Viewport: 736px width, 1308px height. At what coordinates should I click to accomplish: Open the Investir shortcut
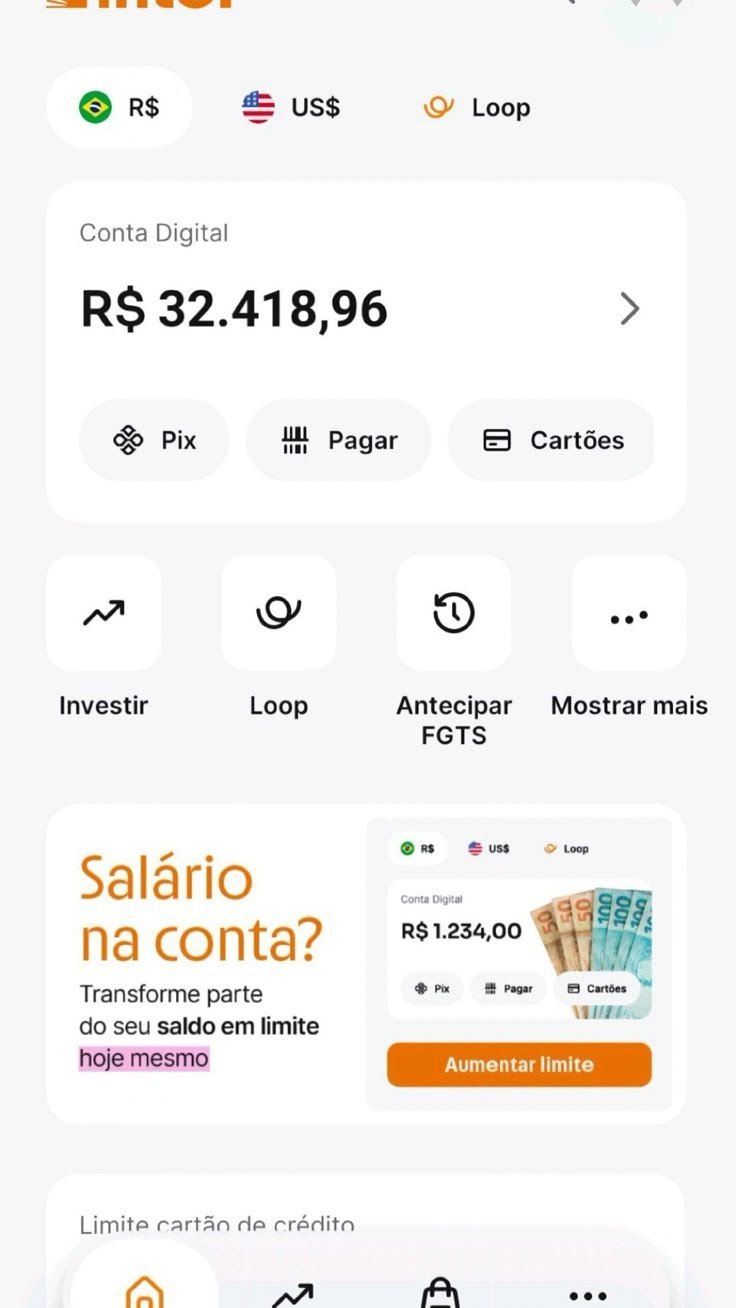(x=104, y=613)
